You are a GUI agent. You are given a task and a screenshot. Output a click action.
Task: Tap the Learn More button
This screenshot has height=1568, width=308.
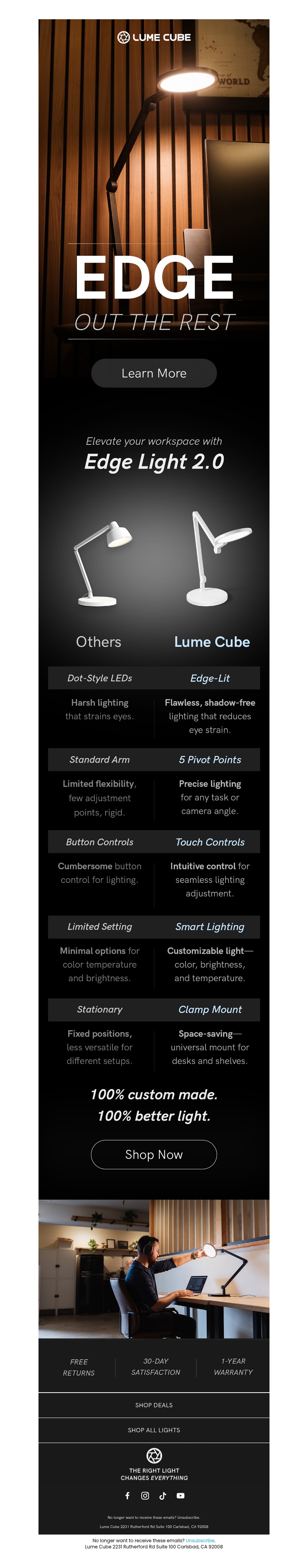click(x=154, y=373)
